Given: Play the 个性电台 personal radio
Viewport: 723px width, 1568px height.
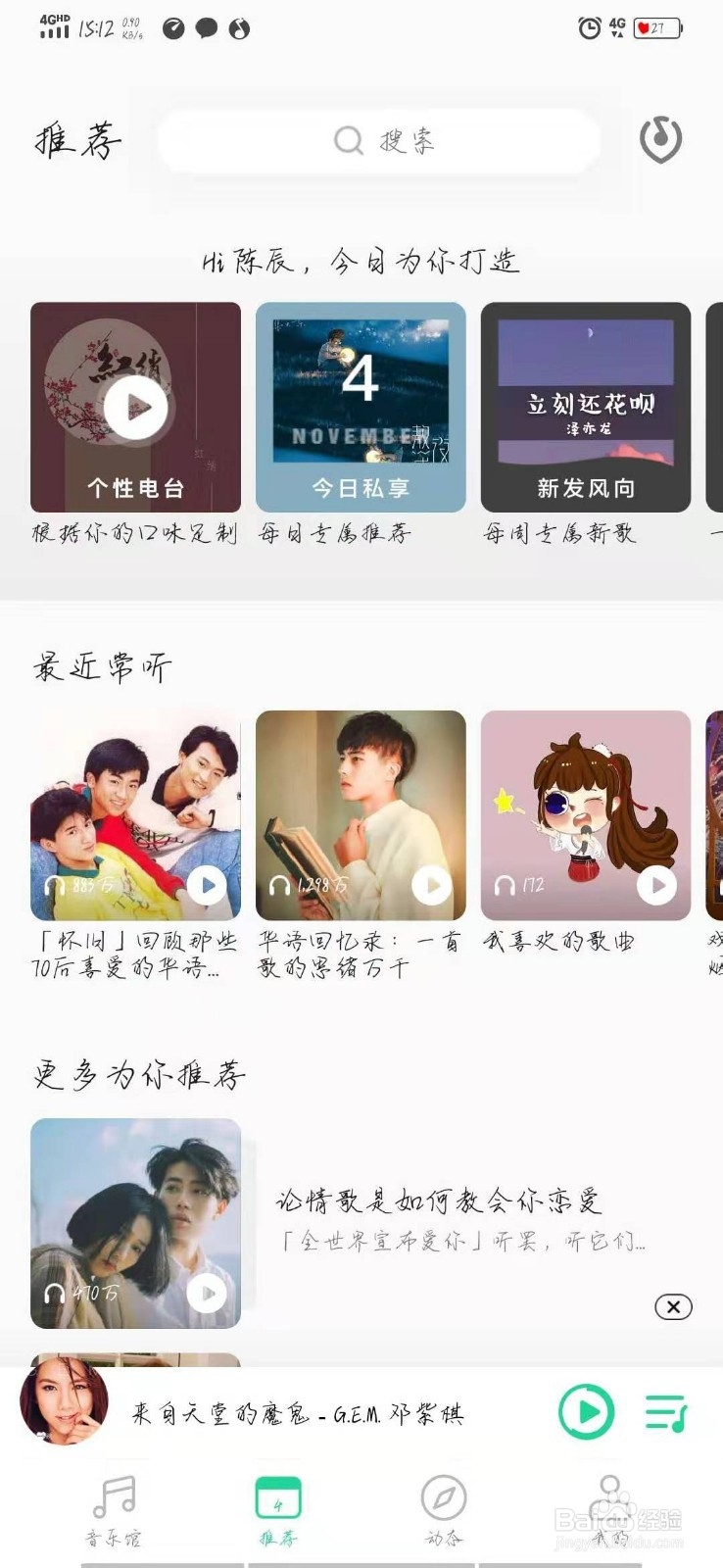Looking at the screenshot, I should tap(135, 406).
